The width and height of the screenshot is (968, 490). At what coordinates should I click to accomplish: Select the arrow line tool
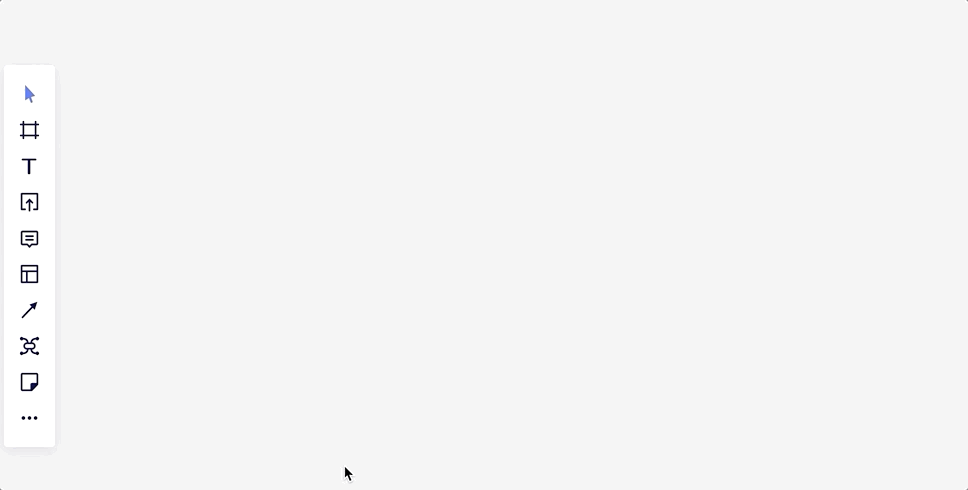click(x=29, y=310)
